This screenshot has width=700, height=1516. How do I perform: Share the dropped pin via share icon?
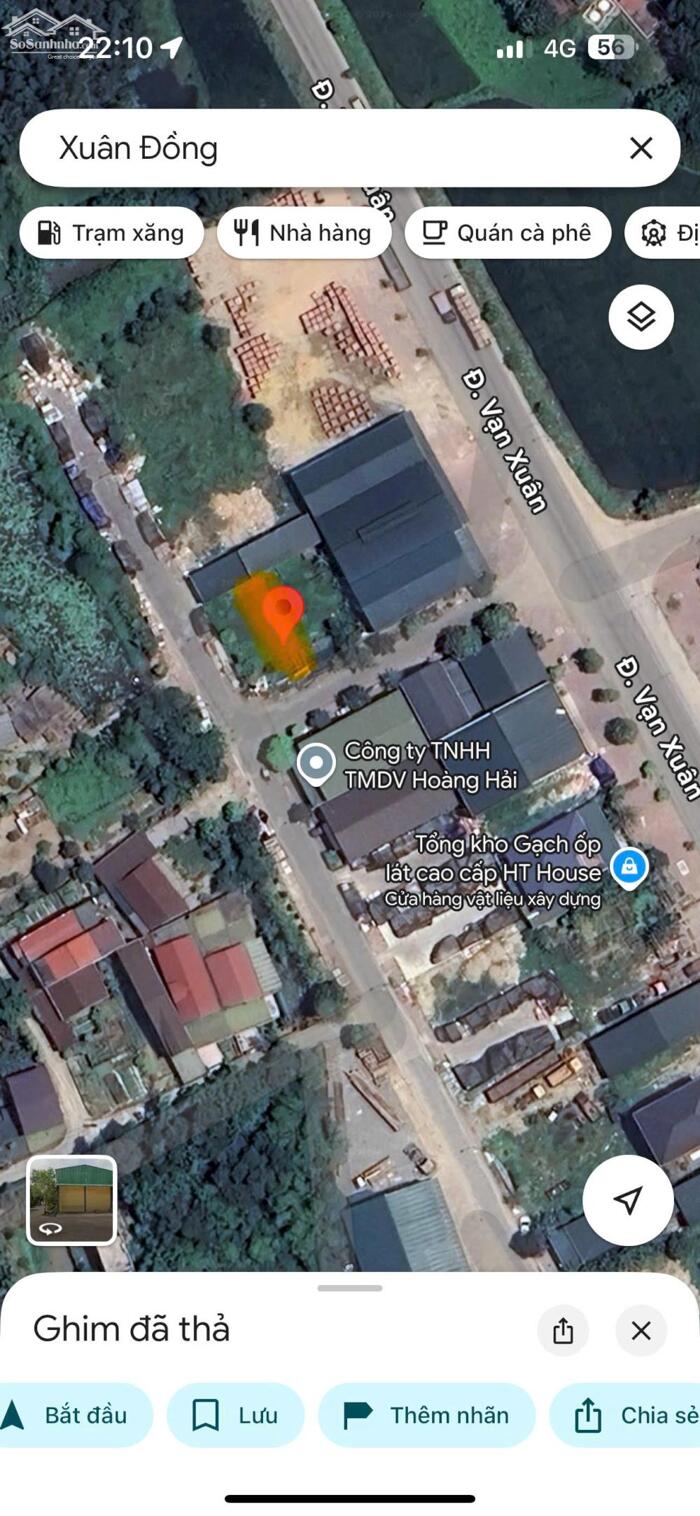[x=563, y=1331]
